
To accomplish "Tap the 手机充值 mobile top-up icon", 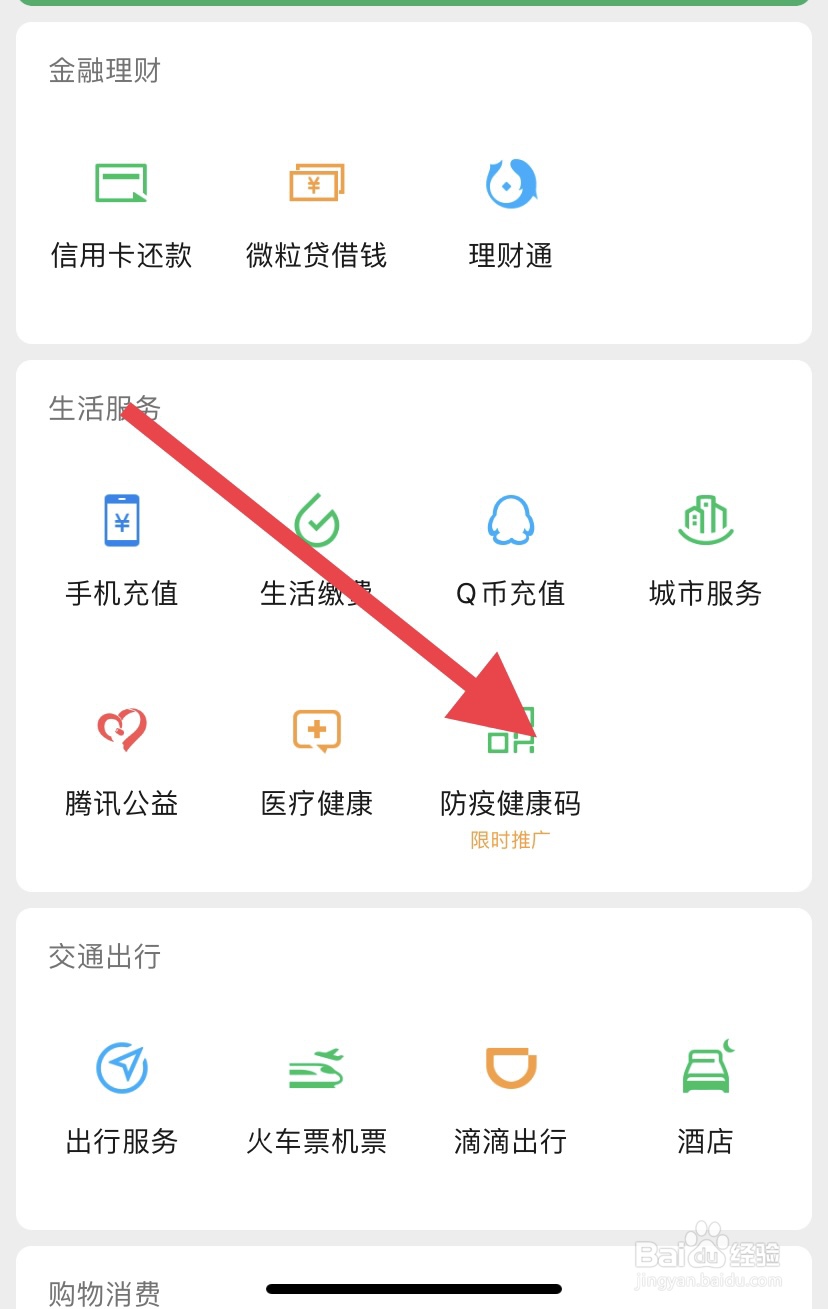I will (x=120, y=551).
